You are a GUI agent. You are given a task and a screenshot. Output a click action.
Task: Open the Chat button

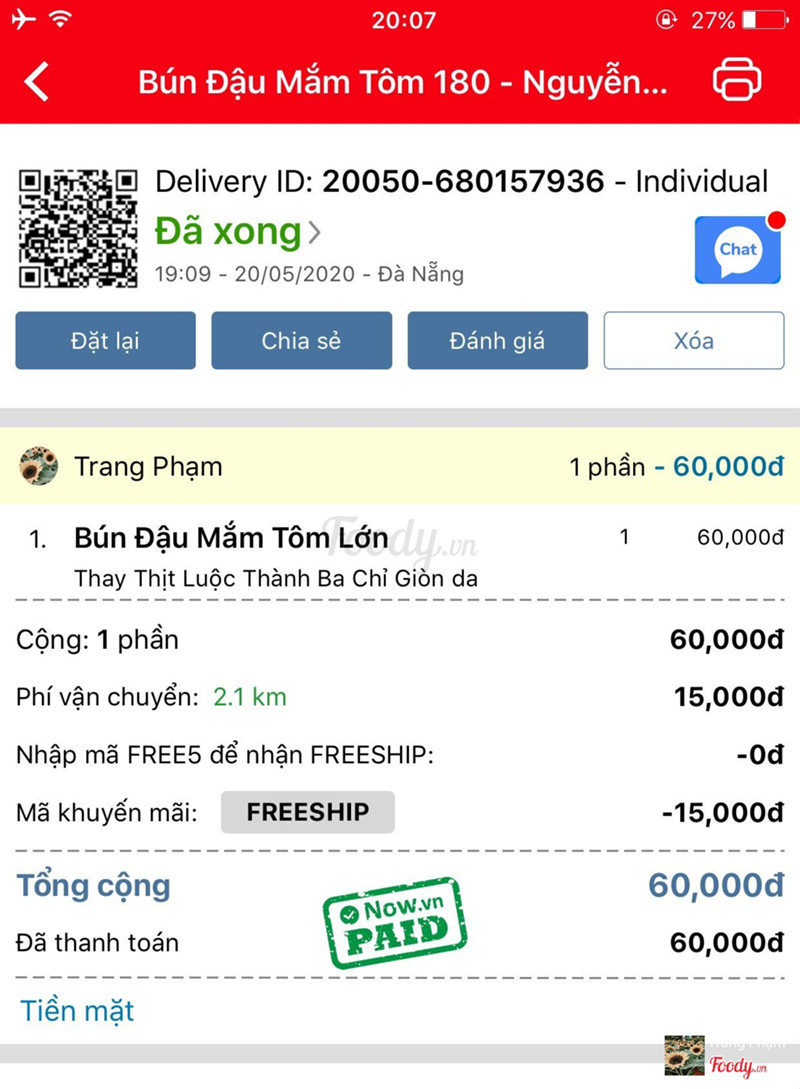point(738,249)
